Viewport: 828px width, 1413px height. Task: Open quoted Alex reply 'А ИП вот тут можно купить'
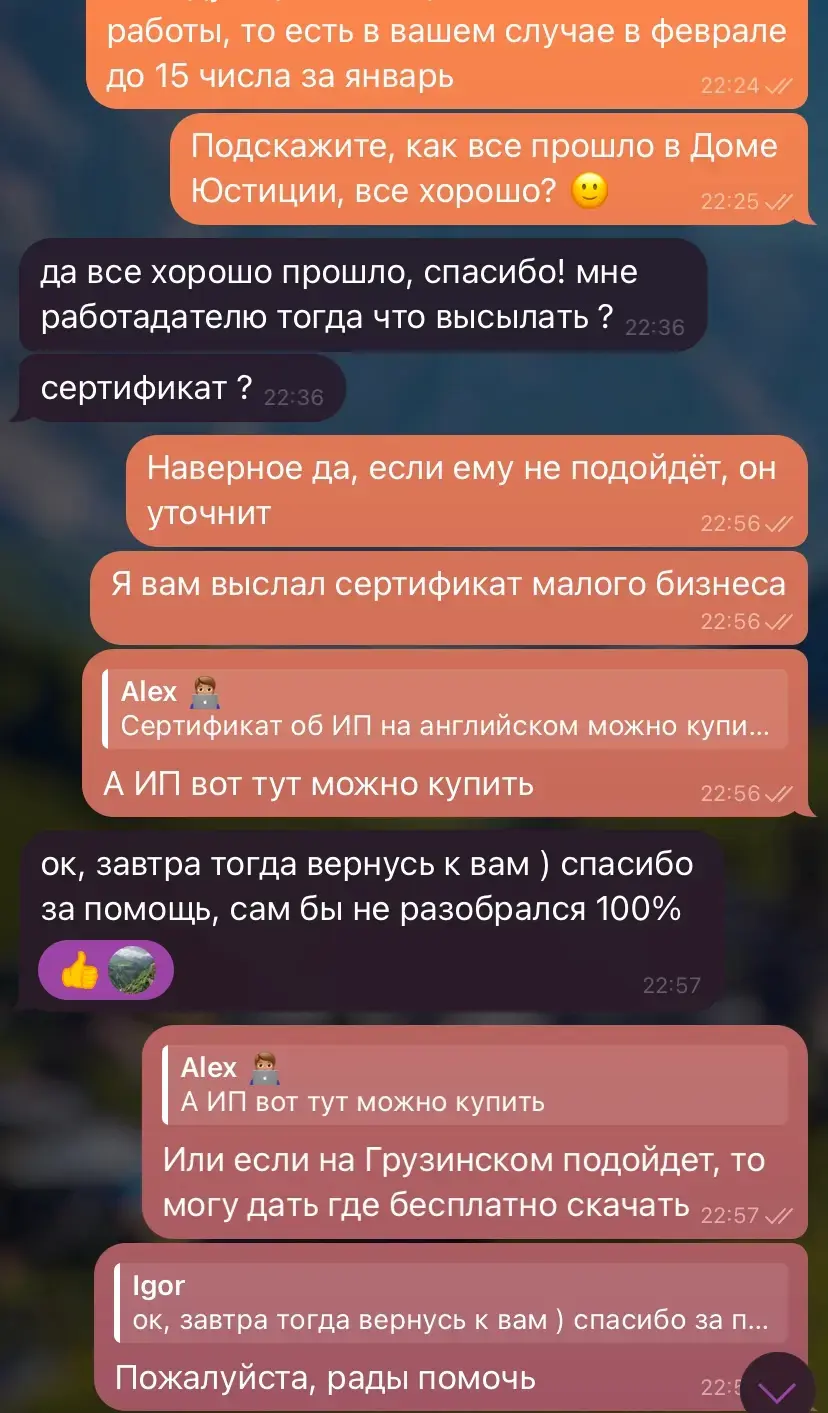tap(474, 1085)
